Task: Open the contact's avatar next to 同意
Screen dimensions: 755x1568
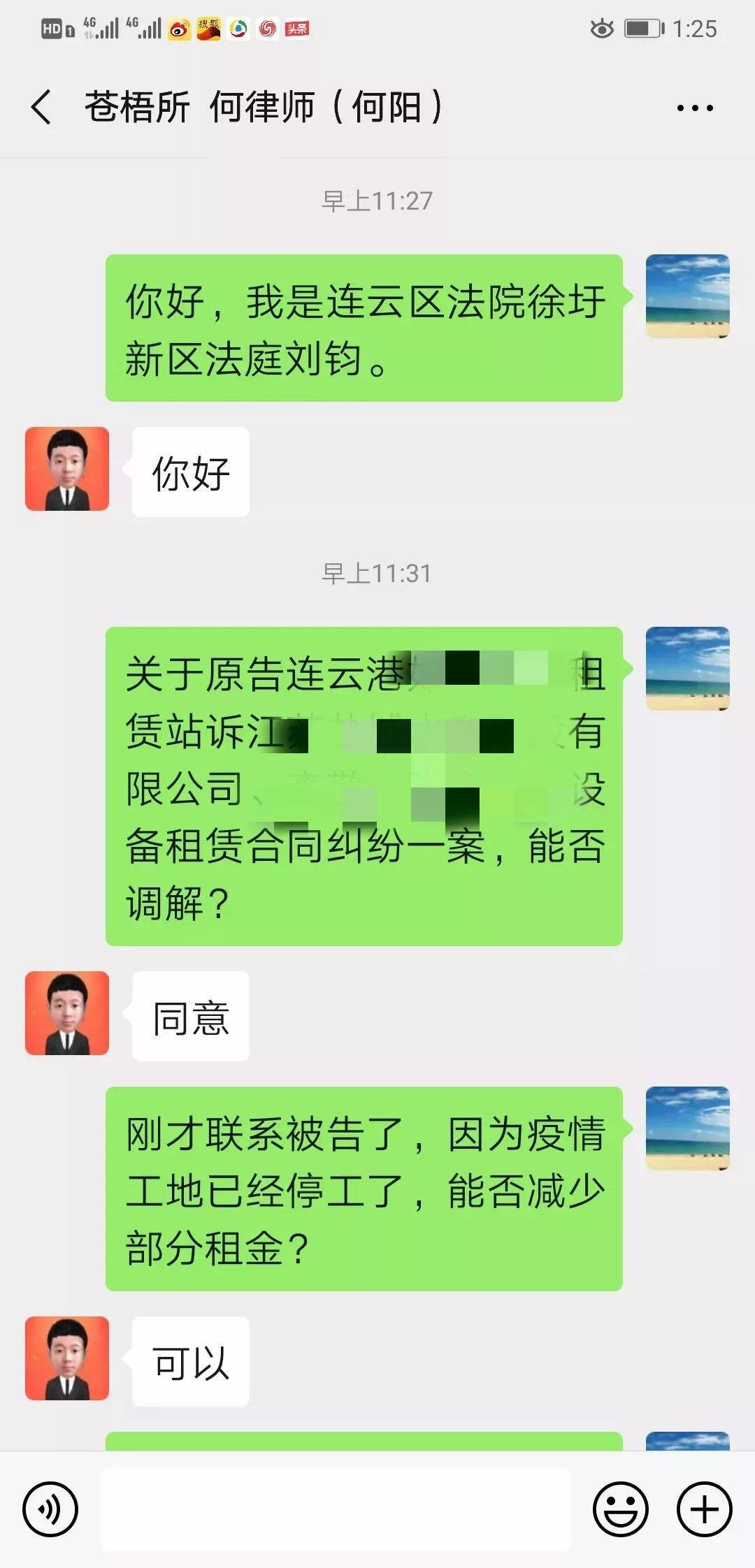Action: [x=67, y=1012]
